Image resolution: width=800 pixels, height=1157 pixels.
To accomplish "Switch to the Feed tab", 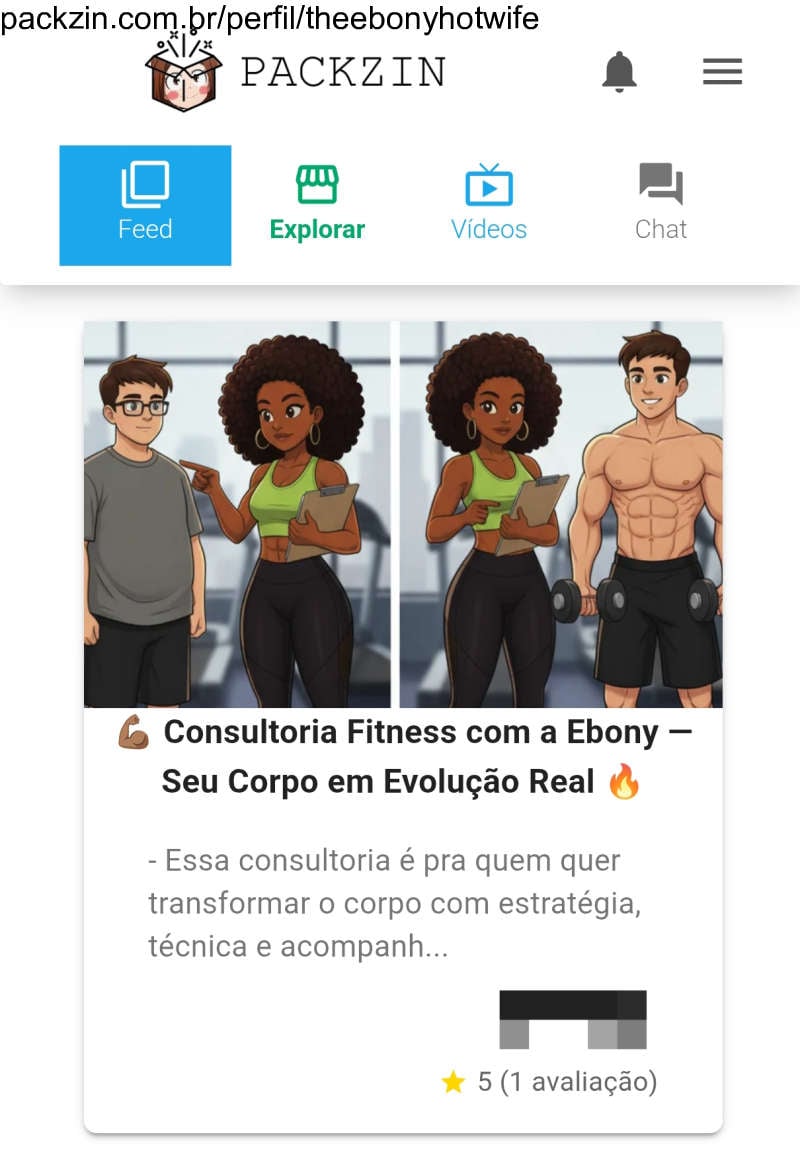I will [x=145, y=205].
